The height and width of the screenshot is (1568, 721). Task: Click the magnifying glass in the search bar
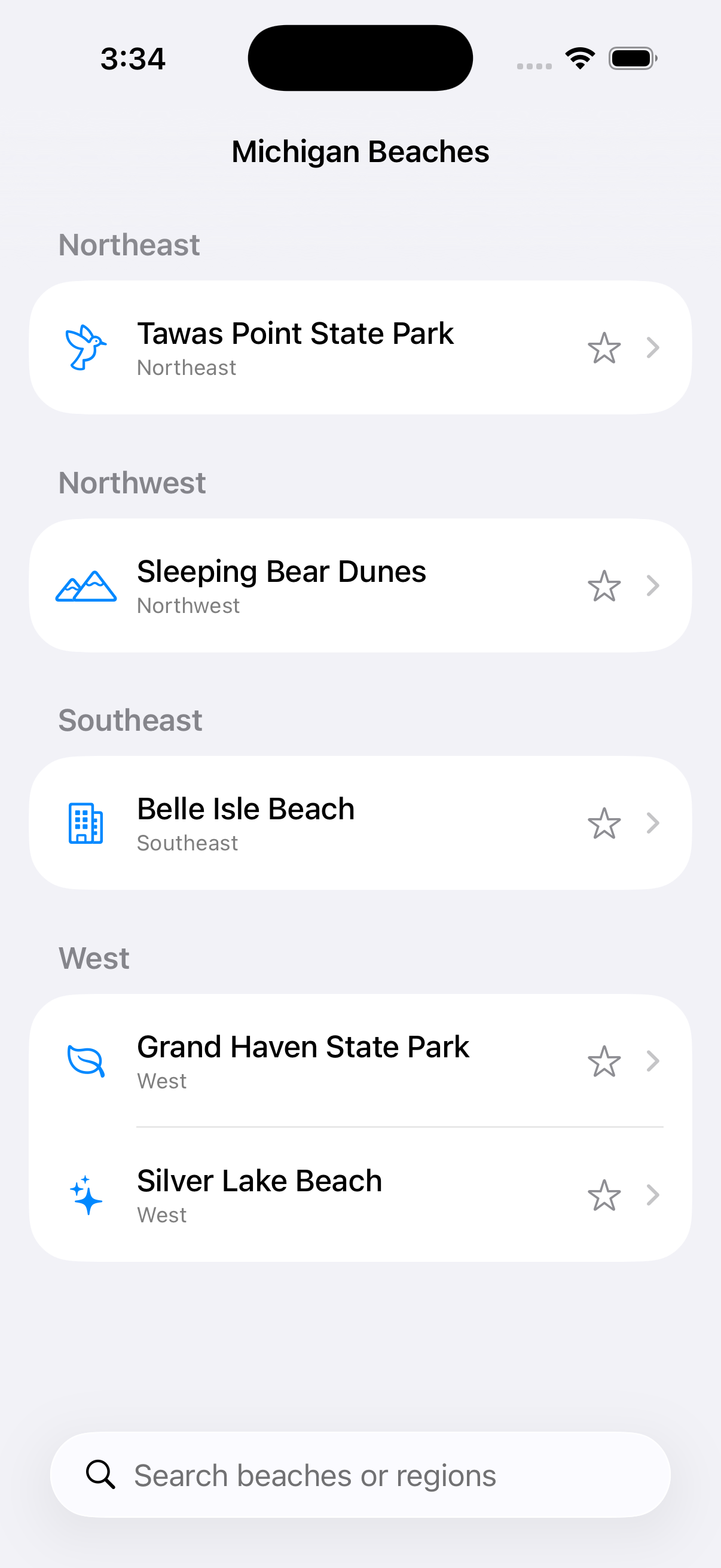pos(101,1475)
